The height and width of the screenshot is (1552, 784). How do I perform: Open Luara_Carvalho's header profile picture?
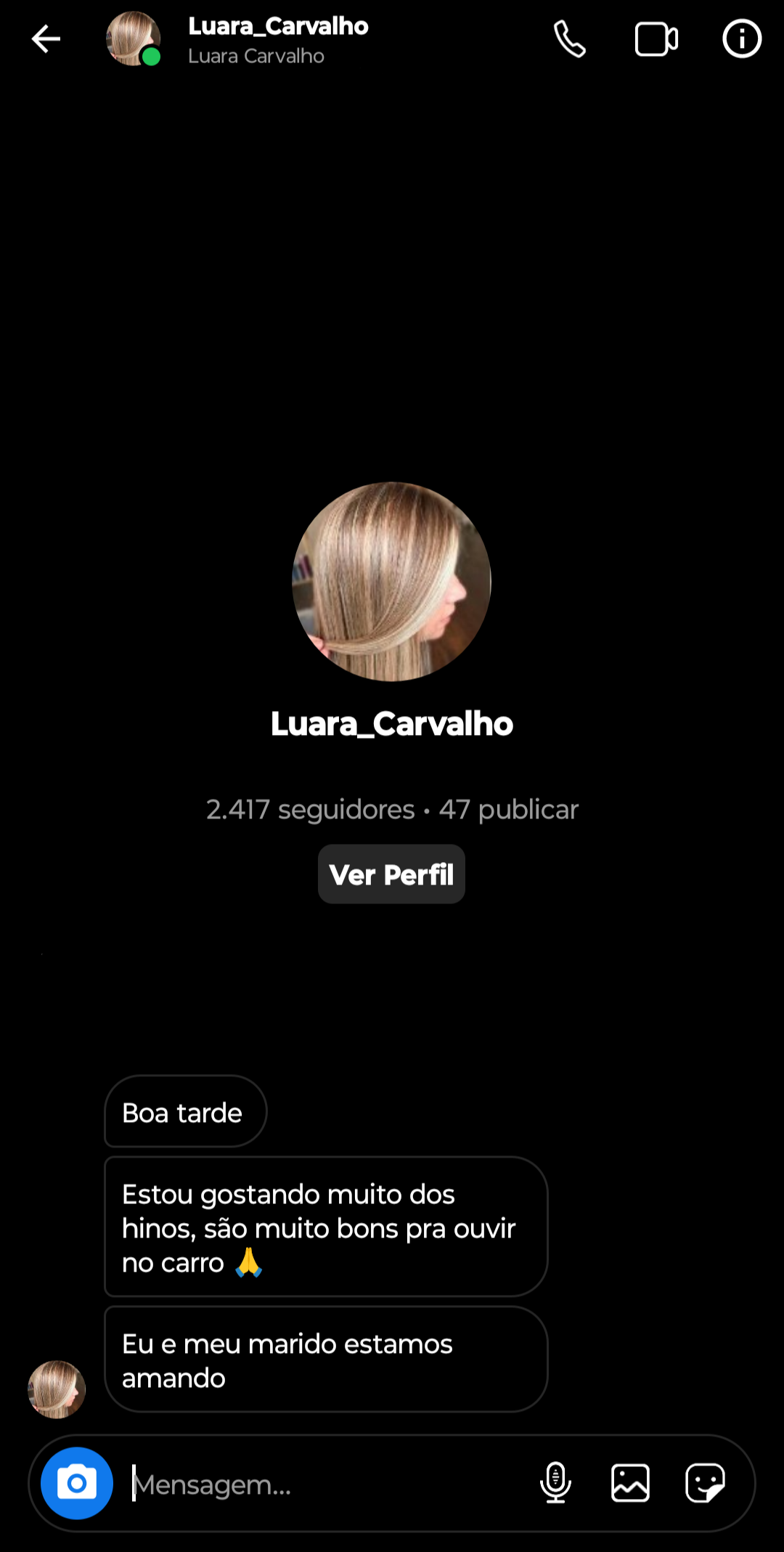click(x=134, y=39)
